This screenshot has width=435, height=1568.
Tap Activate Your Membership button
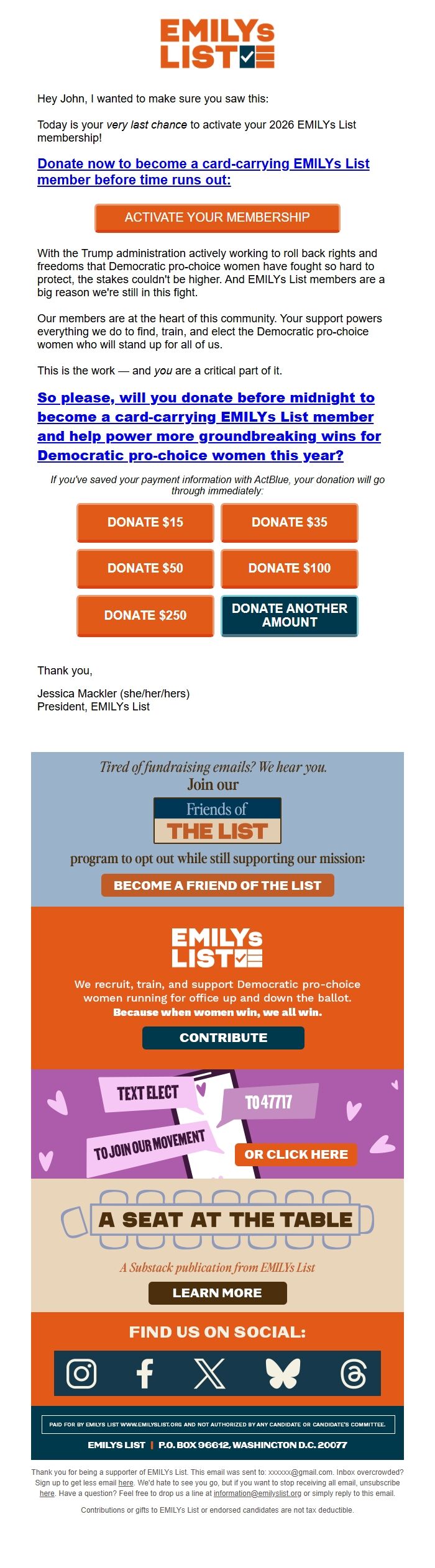point(217,217)
